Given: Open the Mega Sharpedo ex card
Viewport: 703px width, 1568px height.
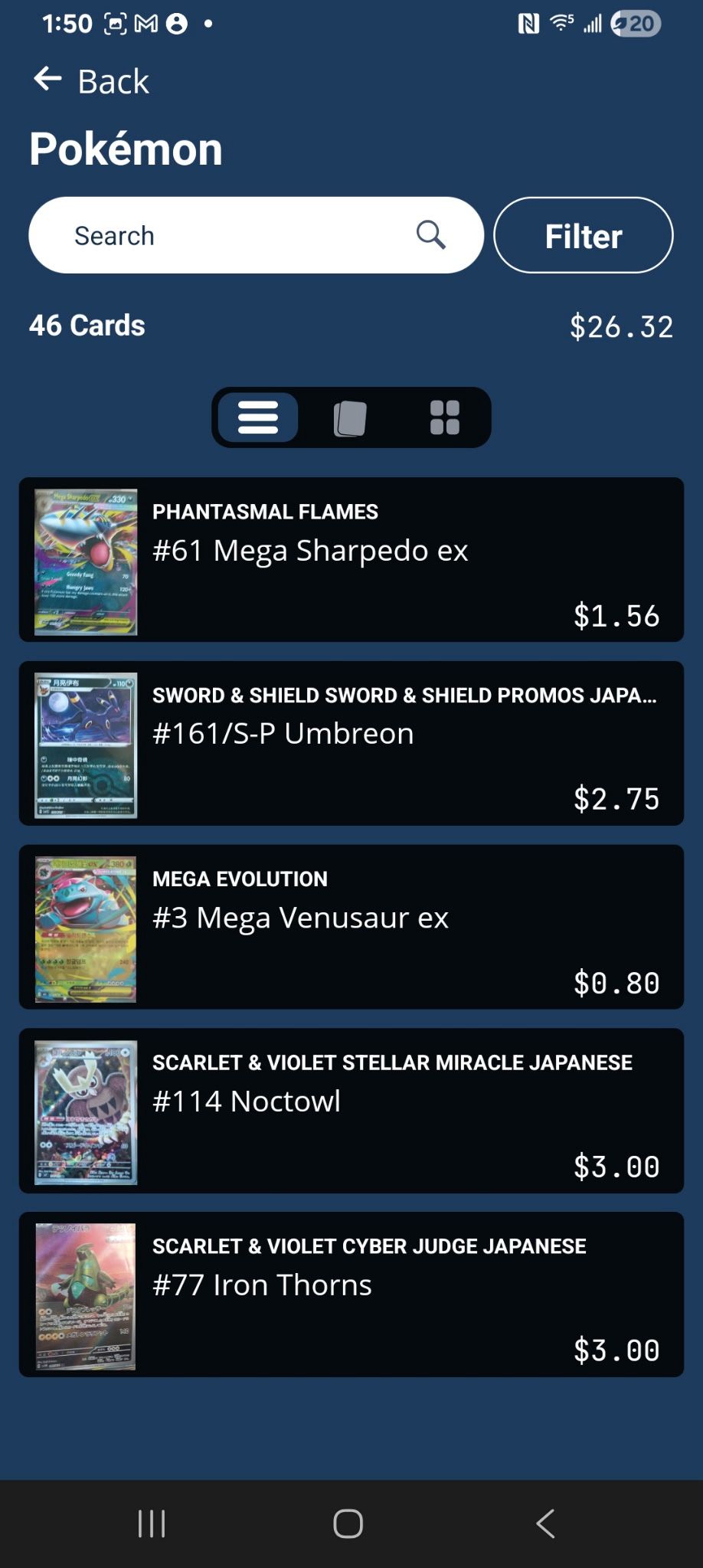Looking at the screenshot, I should click(x=351, y=560).
